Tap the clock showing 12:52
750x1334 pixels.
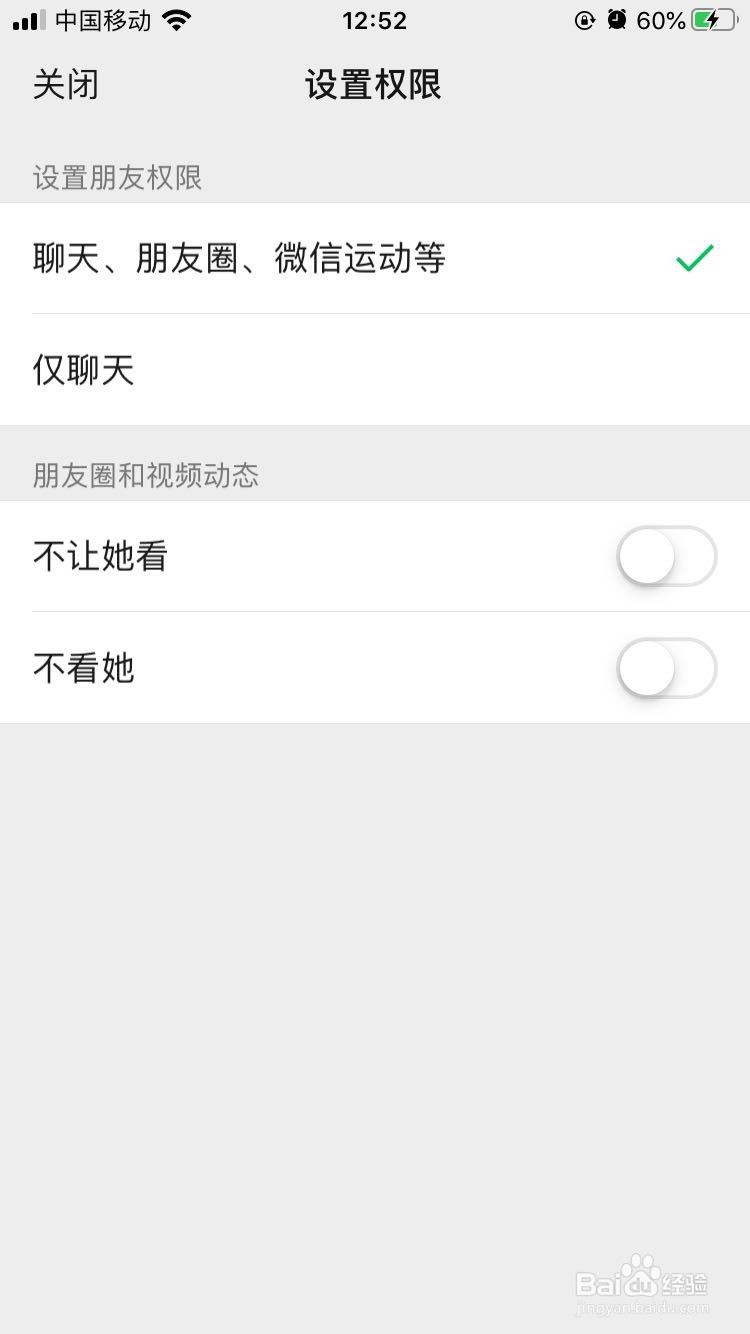coord(375,20)
